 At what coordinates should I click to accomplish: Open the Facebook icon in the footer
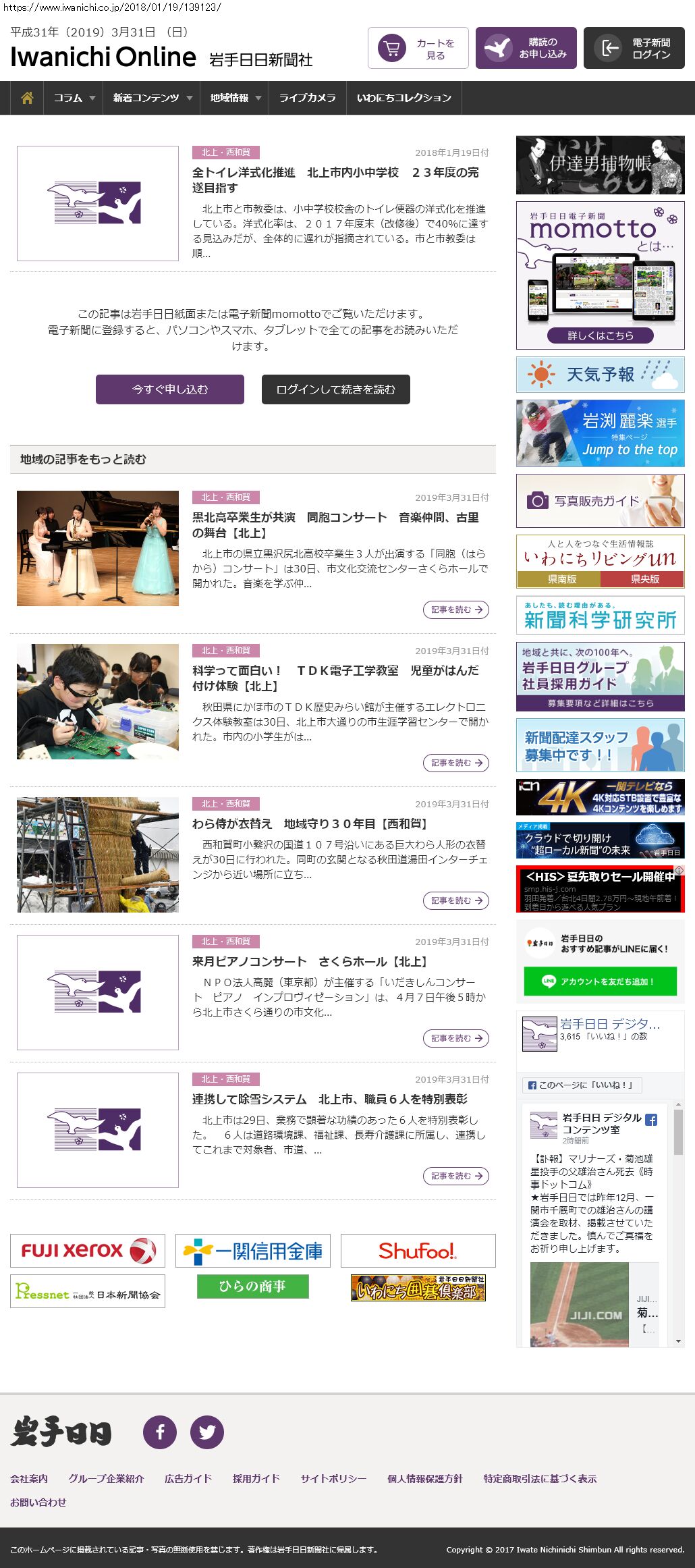[160, 1432]
